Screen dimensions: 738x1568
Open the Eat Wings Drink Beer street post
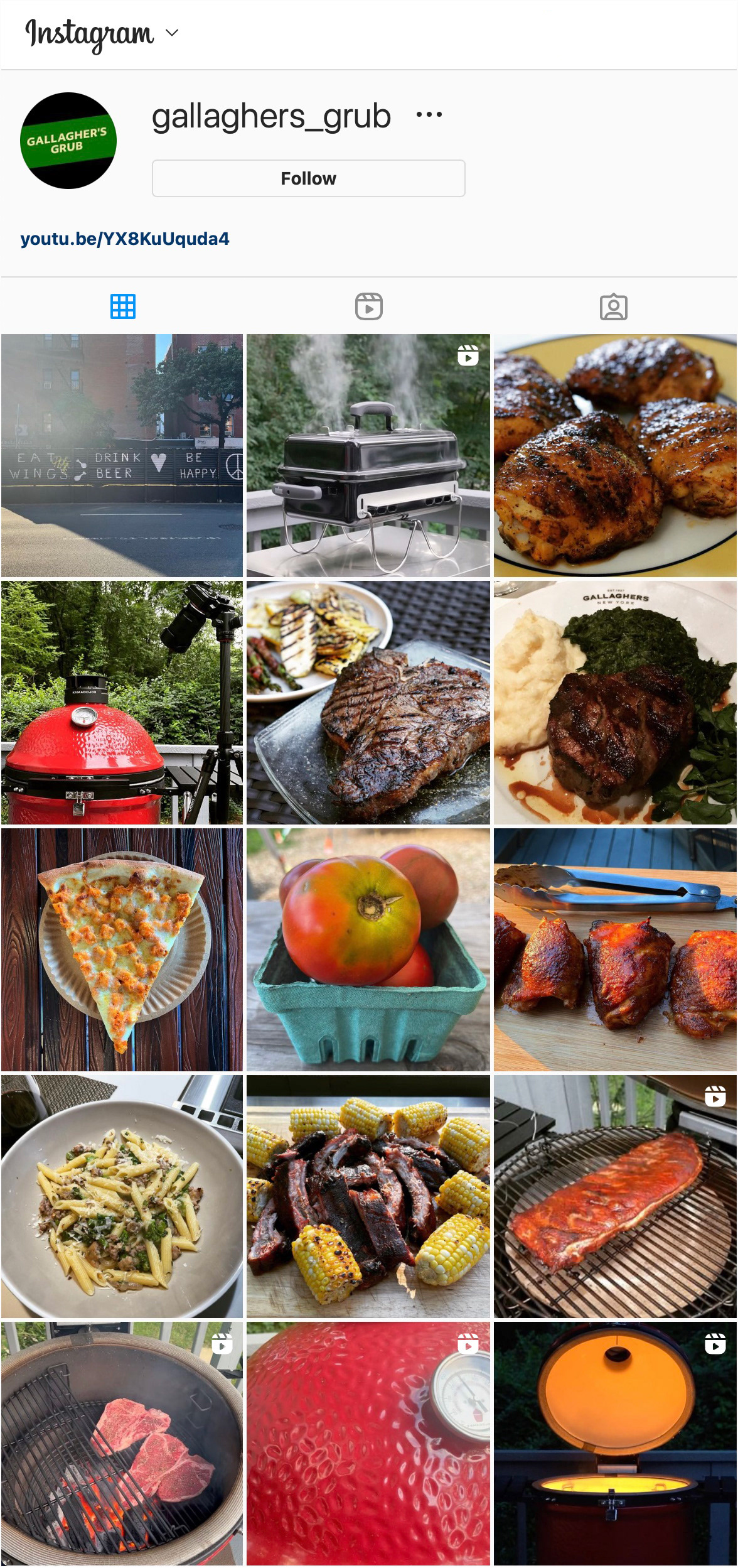(x=122, y=455)
